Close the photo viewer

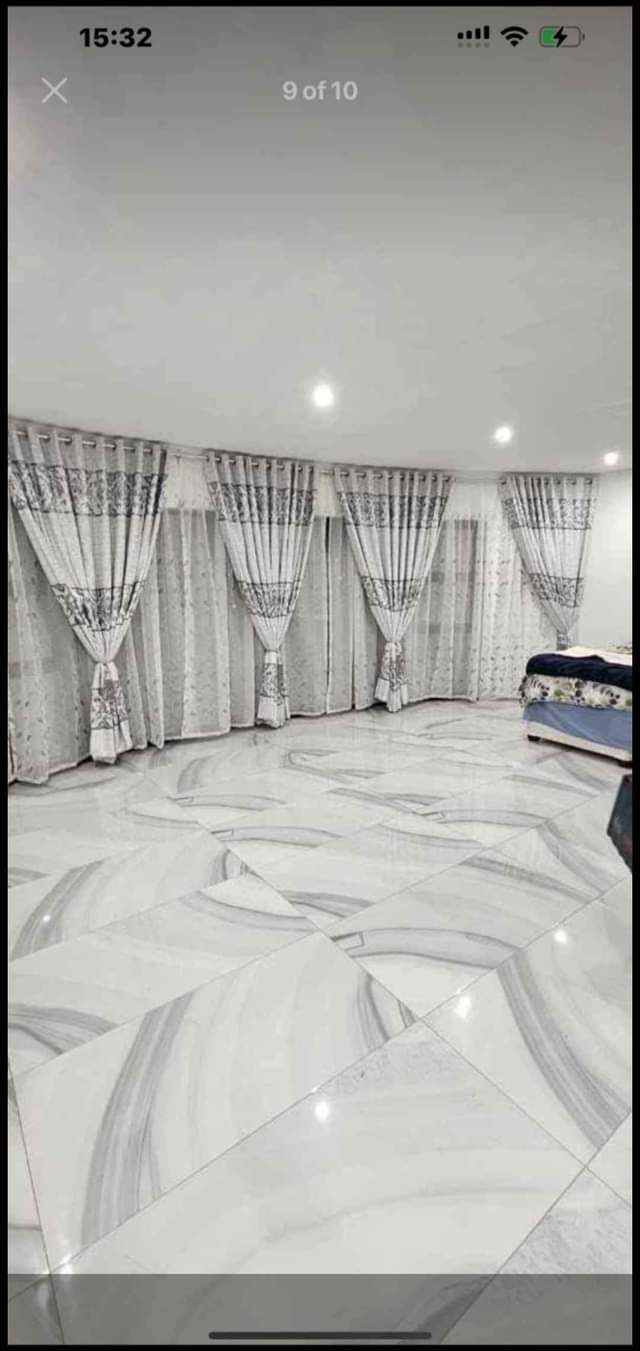[x=54, y=91]
